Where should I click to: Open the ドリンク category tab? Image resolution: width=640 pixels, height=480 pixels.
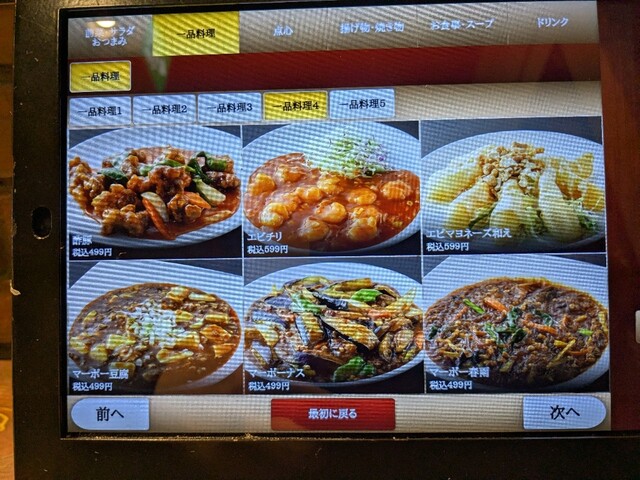pyautogui.click(x=552, y=24)
